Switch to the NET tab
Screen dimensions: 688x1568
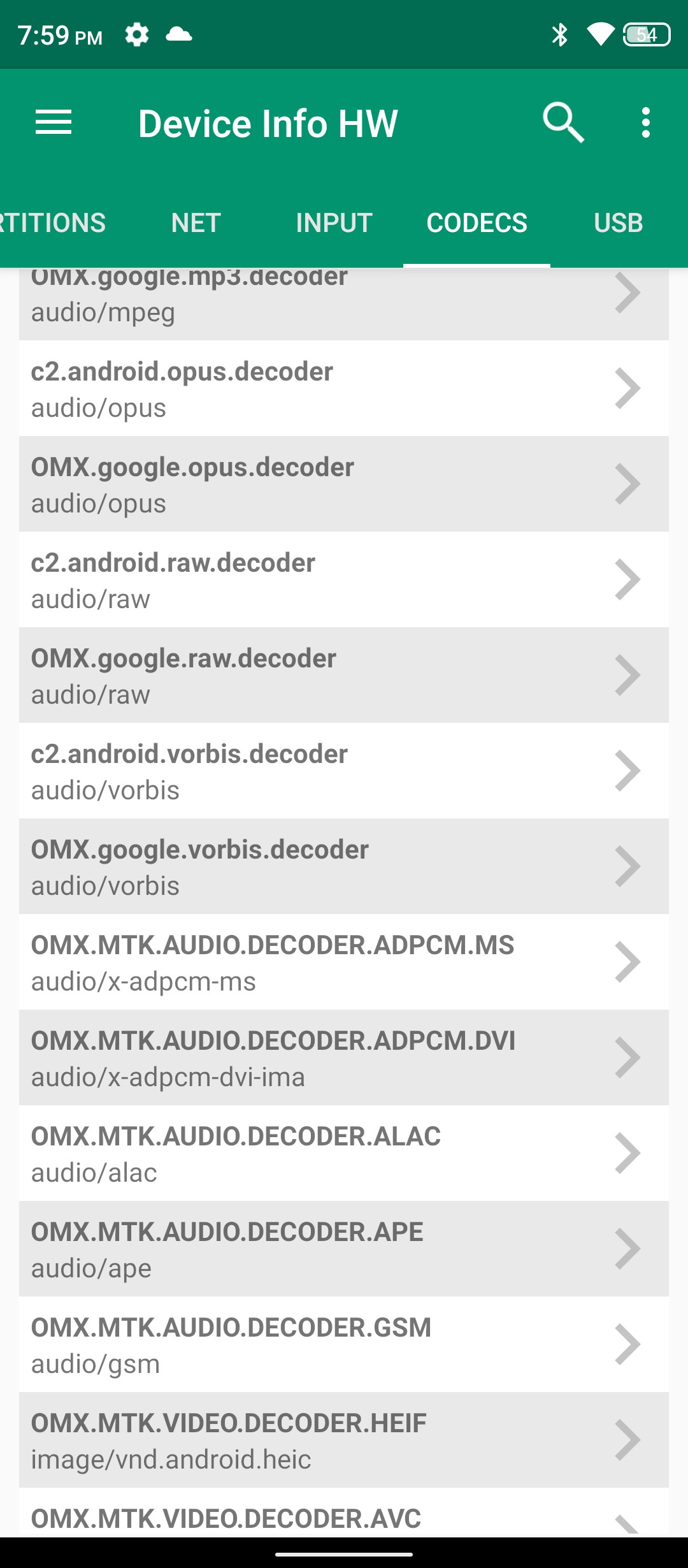pyautogui.click(x=196, y=223)
